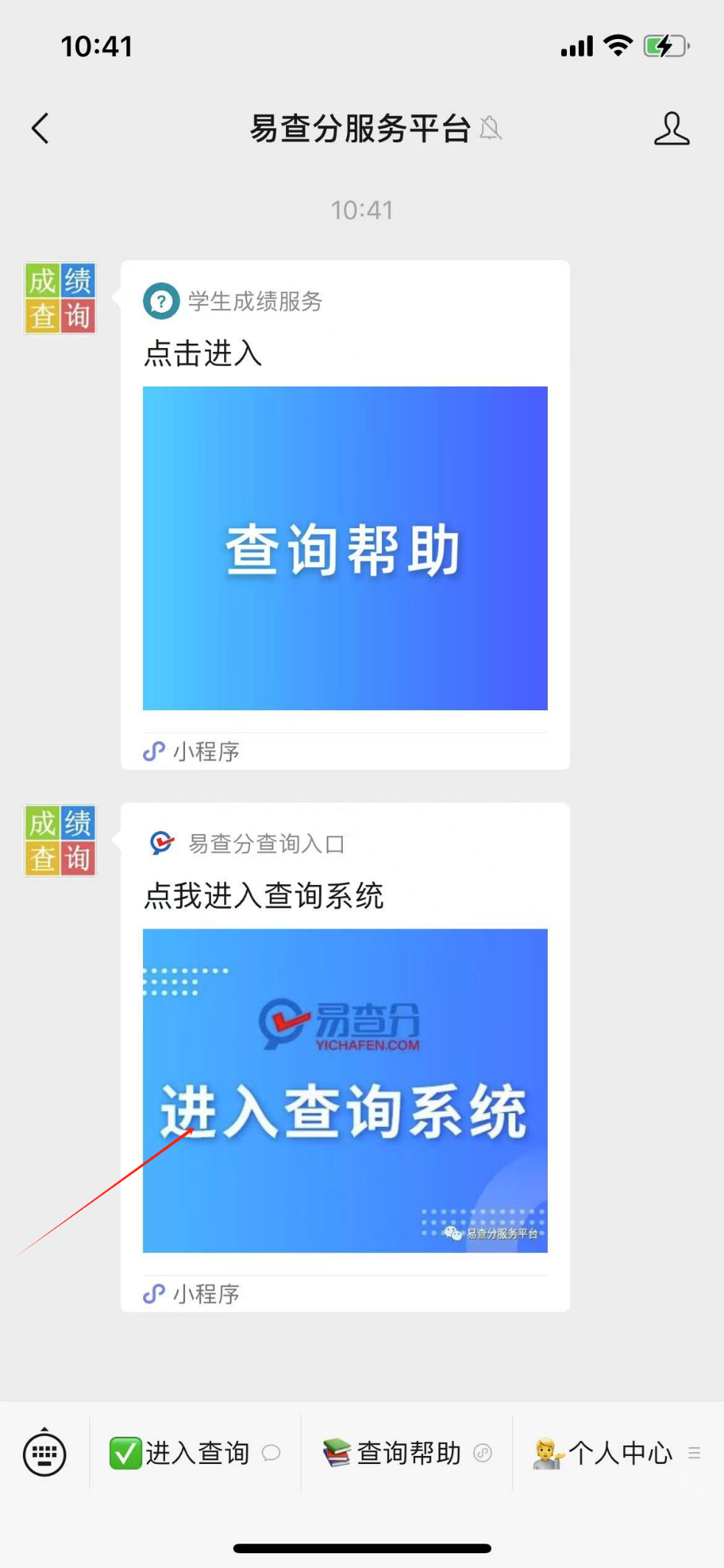724x1568 pixels.
Task: Go back using the top-left arrow
Action: click(x=41, y=128)
